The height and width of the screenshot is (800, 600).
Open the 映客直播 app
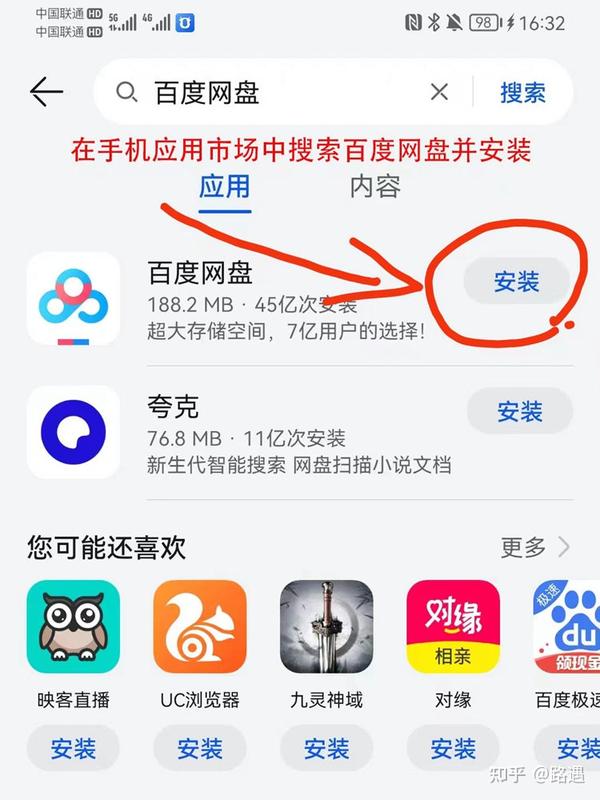point(74,626)
